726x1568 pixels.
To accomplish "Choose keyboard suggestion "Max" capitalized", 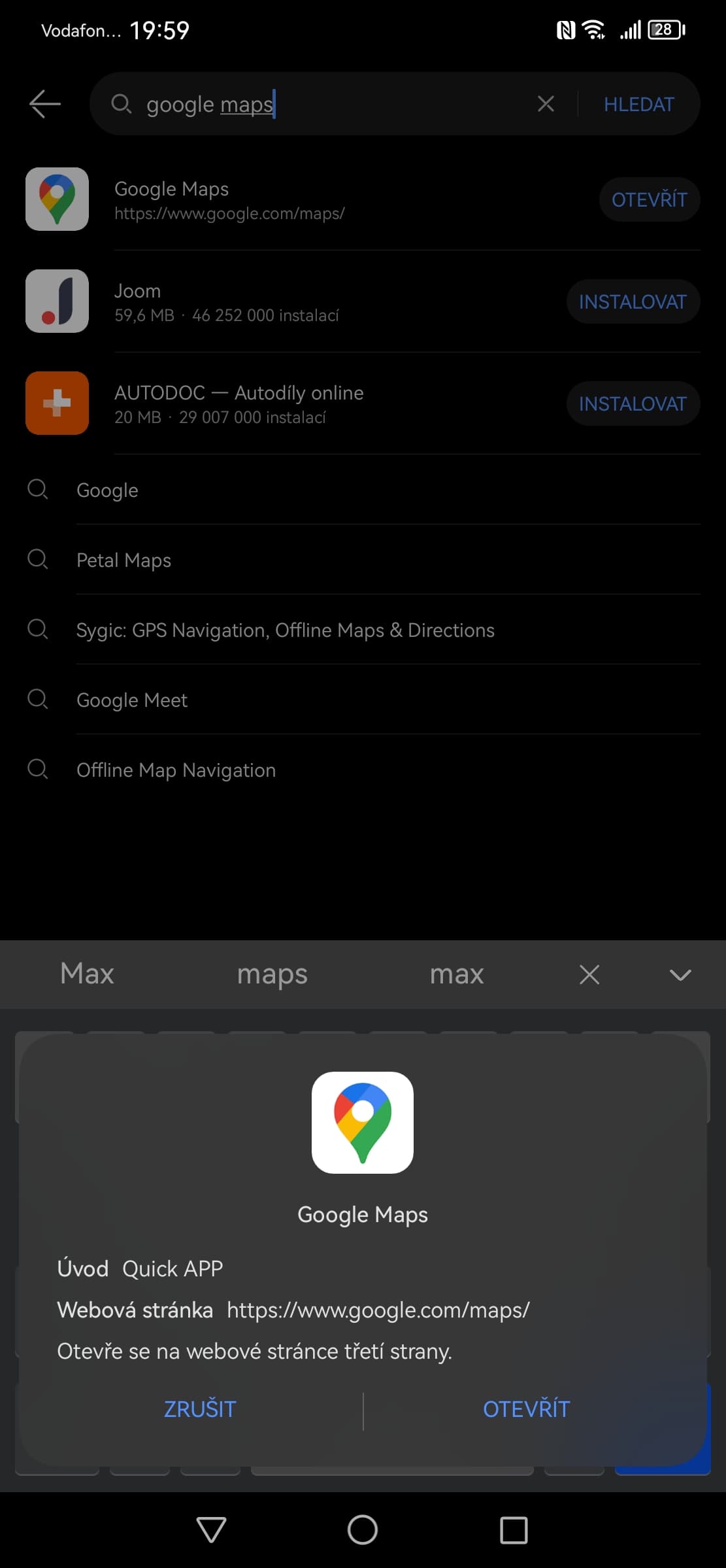I will [x=87, y=974].
